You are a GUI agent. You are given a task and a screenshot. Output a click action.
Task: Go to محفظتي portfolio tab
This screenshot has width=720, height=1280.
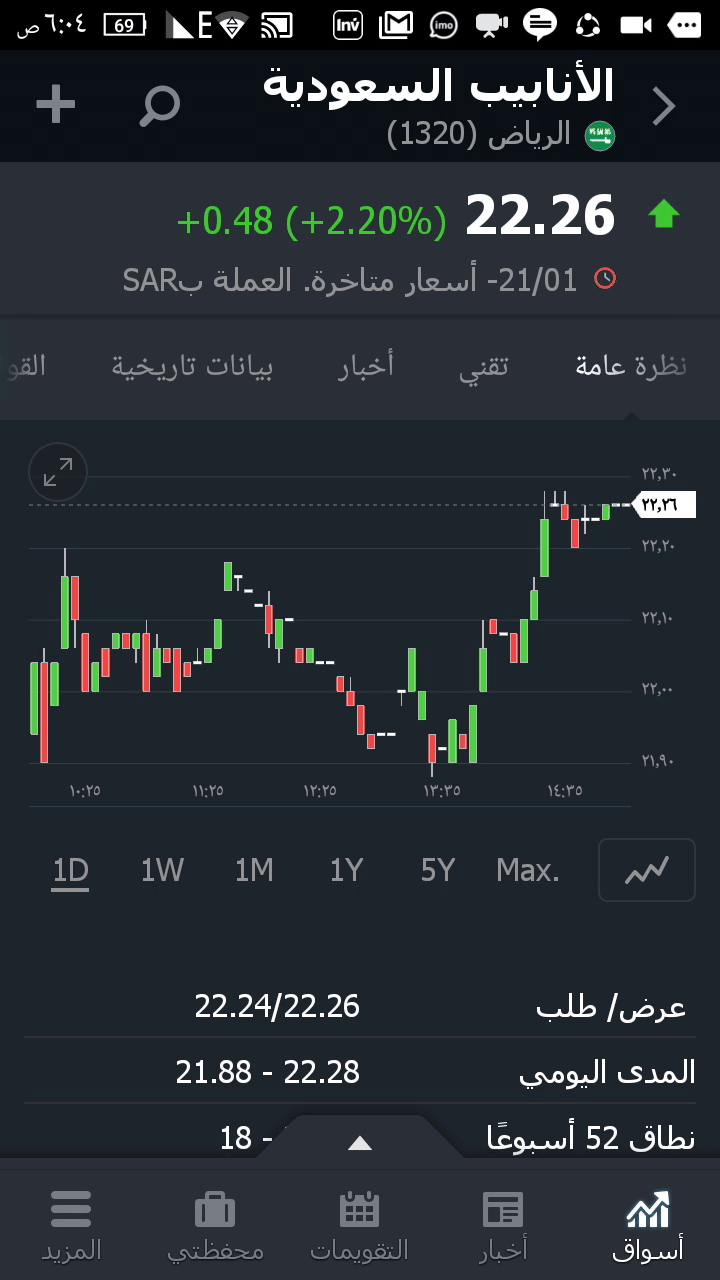tap(215, 1225)
